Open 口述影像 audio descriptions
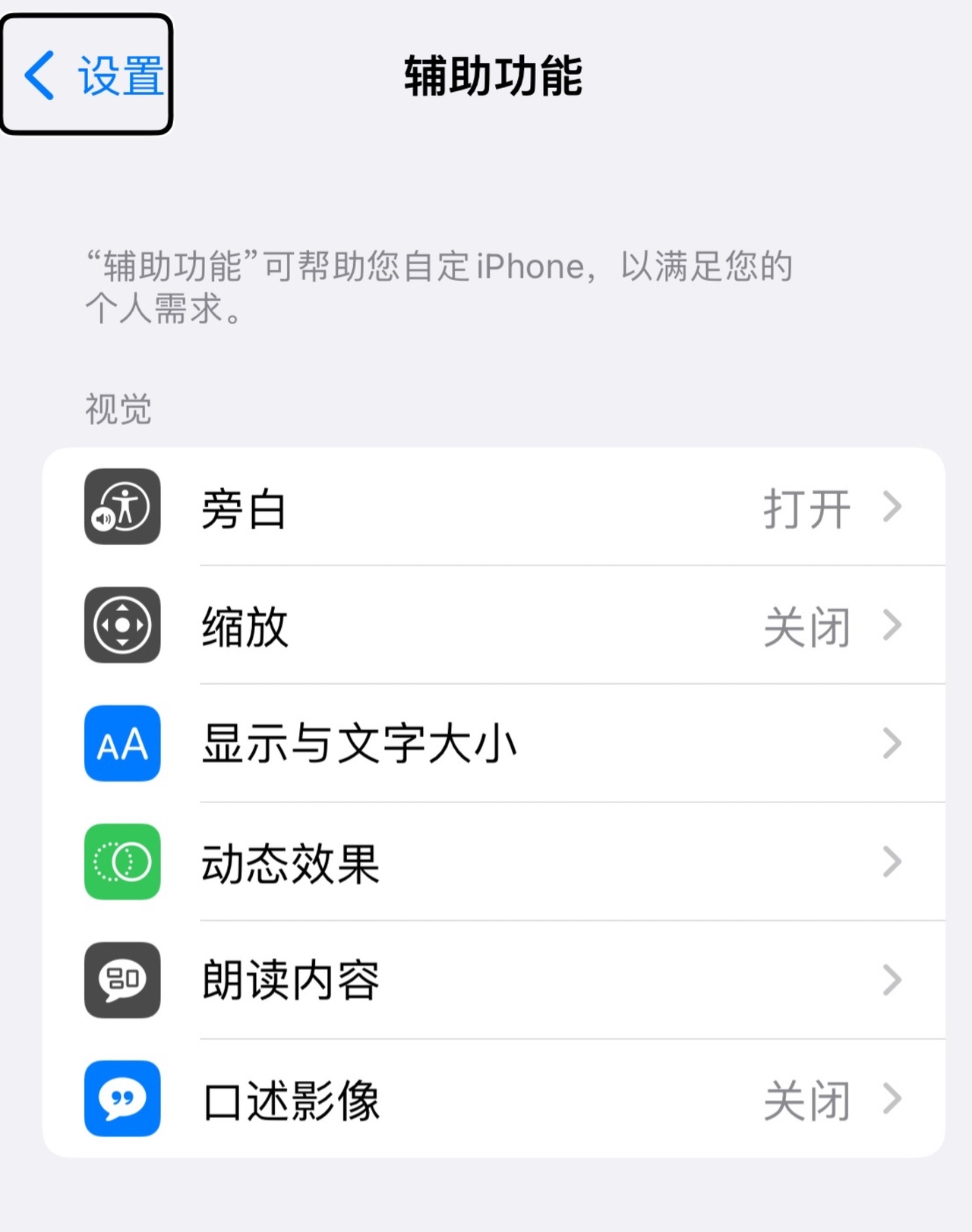The image size is (972, 1232). click(494, 1099)
